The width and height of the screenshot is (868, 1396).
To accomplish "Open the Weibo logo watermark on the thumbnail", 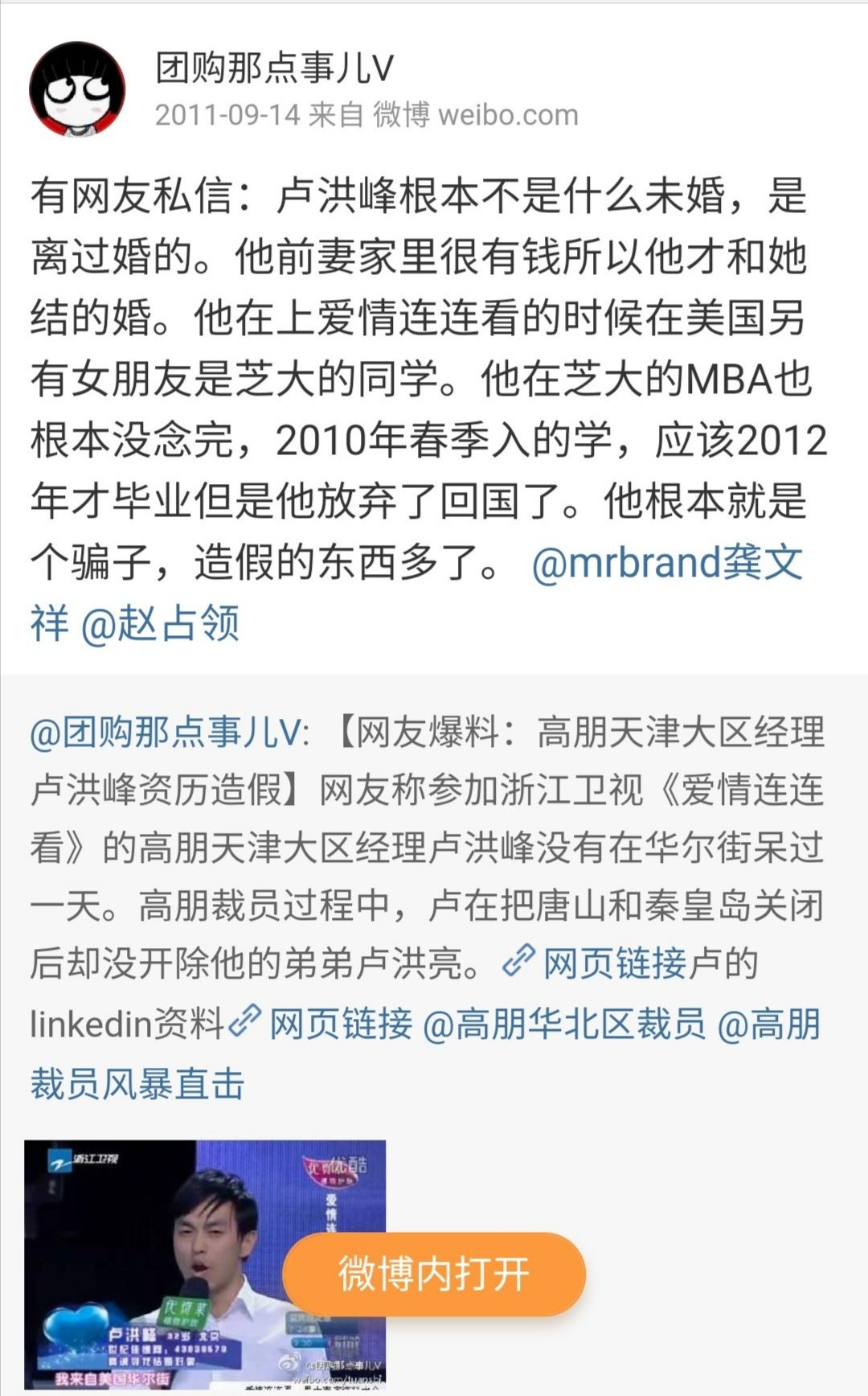I will point(289,1360).
